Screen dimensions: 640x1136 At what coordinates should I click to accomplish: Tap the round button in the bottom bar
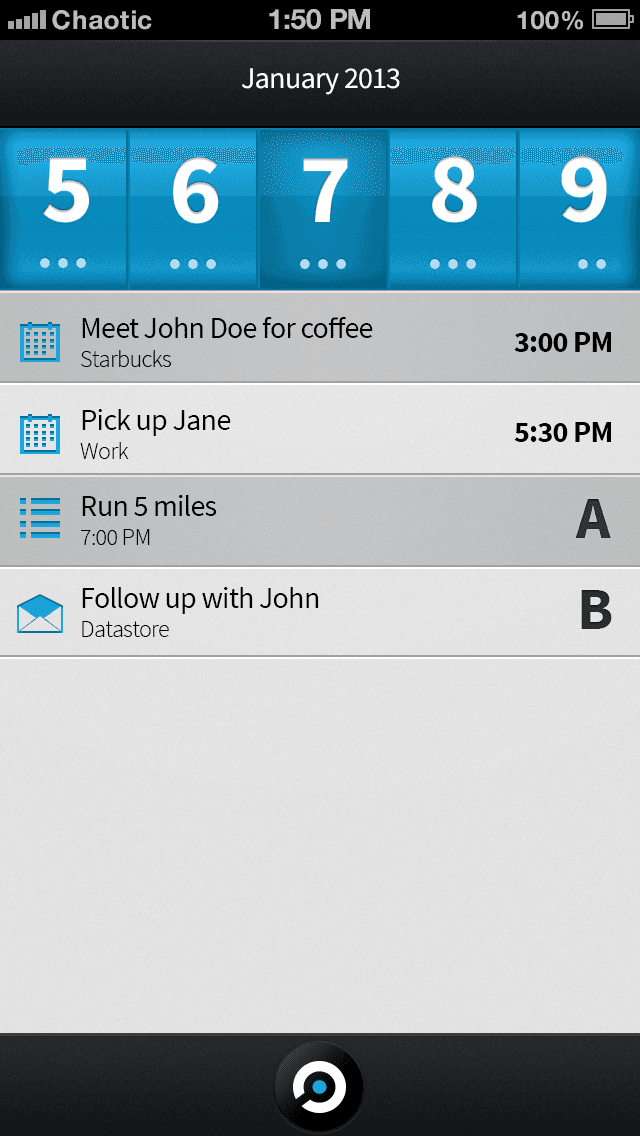coord(319,1087)
